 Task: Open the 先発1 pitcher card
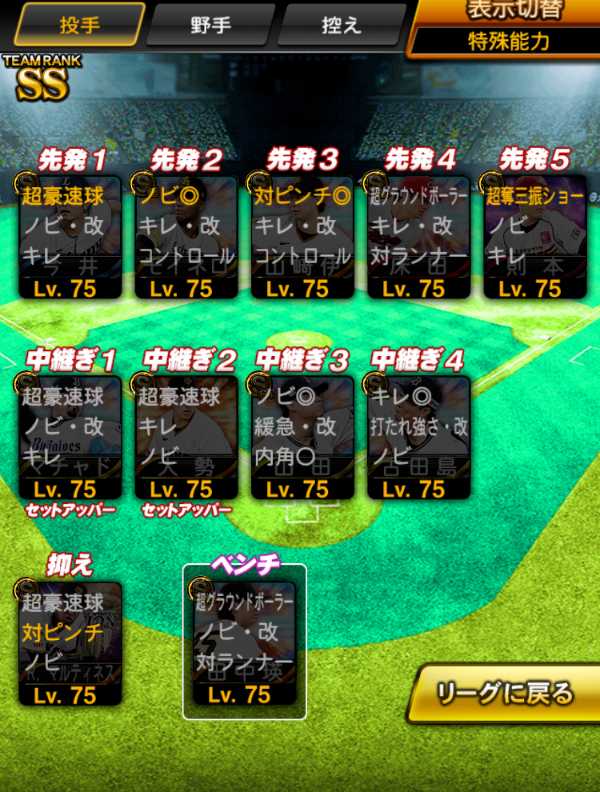click(72, 237)
